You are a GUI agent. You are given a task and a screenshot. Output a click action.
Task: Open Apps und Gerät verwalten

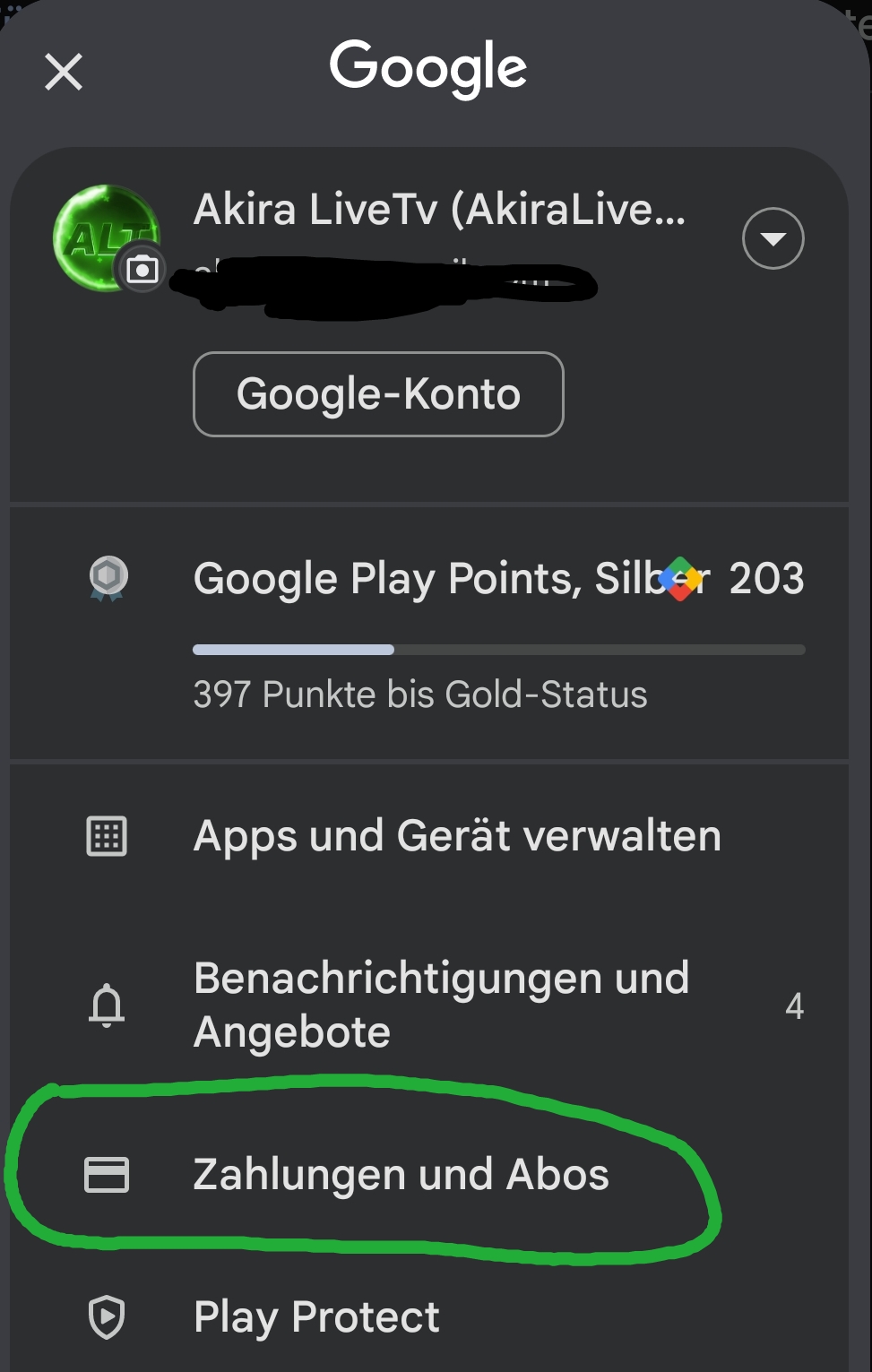(457, 836)
